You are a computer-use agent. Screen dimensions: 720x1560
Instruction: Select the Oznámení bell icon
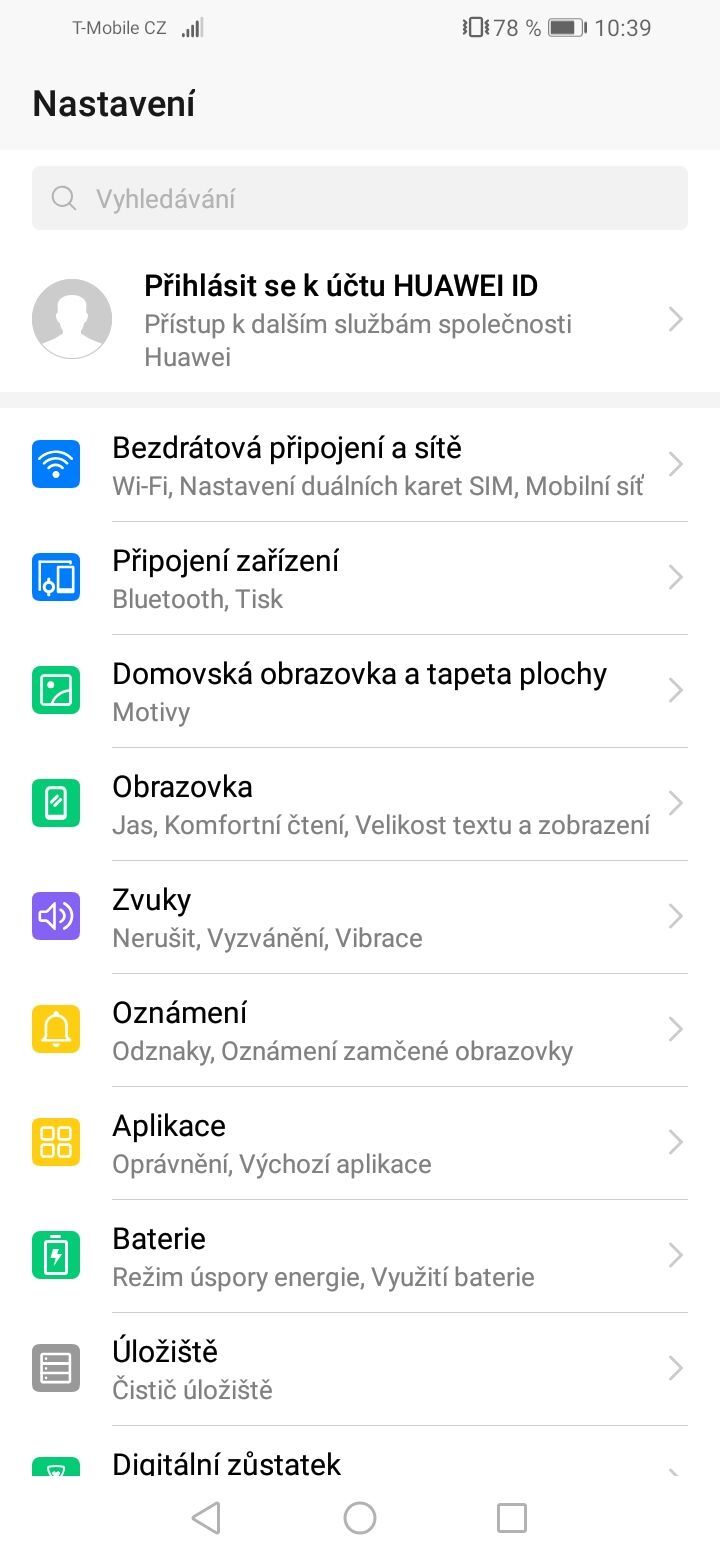(56, 1028)
